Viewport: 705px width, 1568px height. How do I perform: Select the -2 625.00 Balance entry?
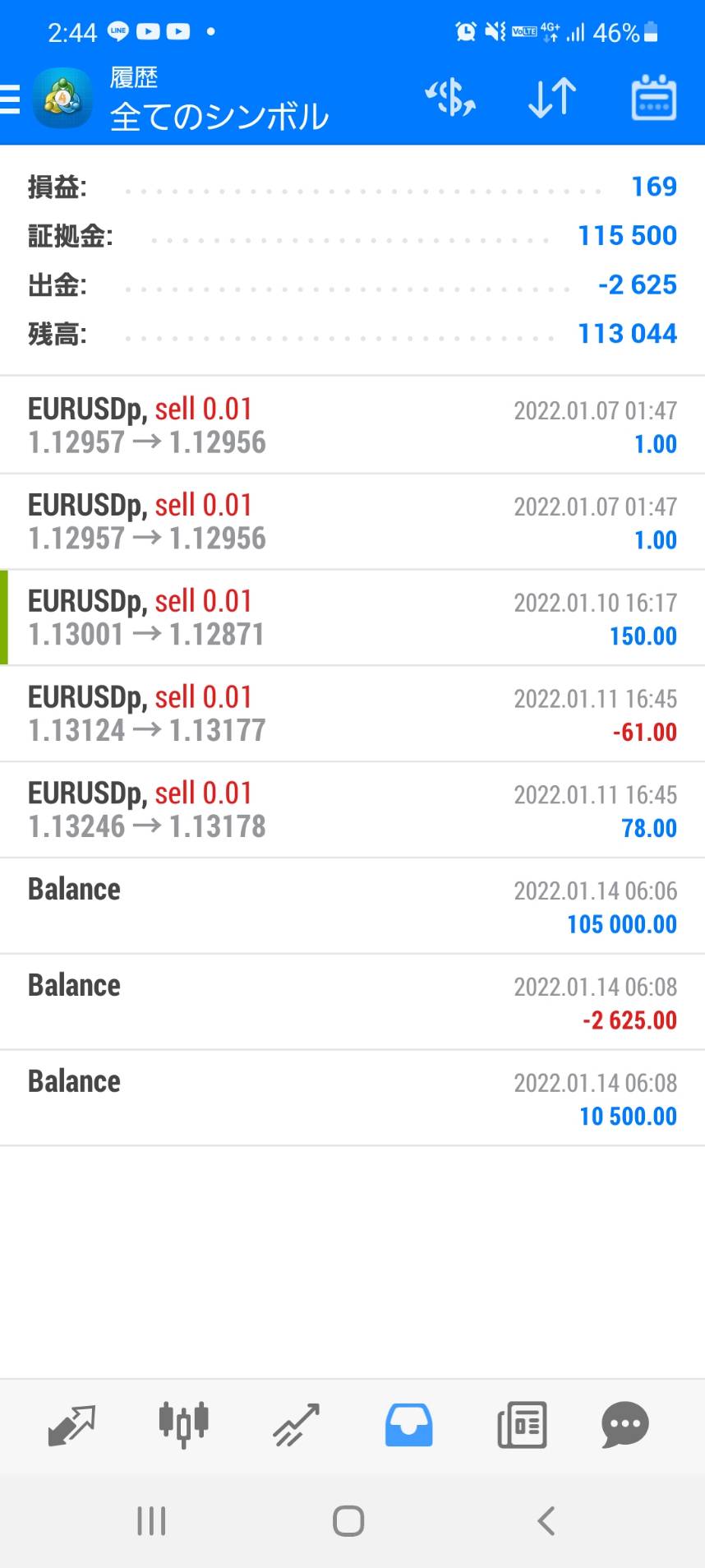coord(352,1002)
